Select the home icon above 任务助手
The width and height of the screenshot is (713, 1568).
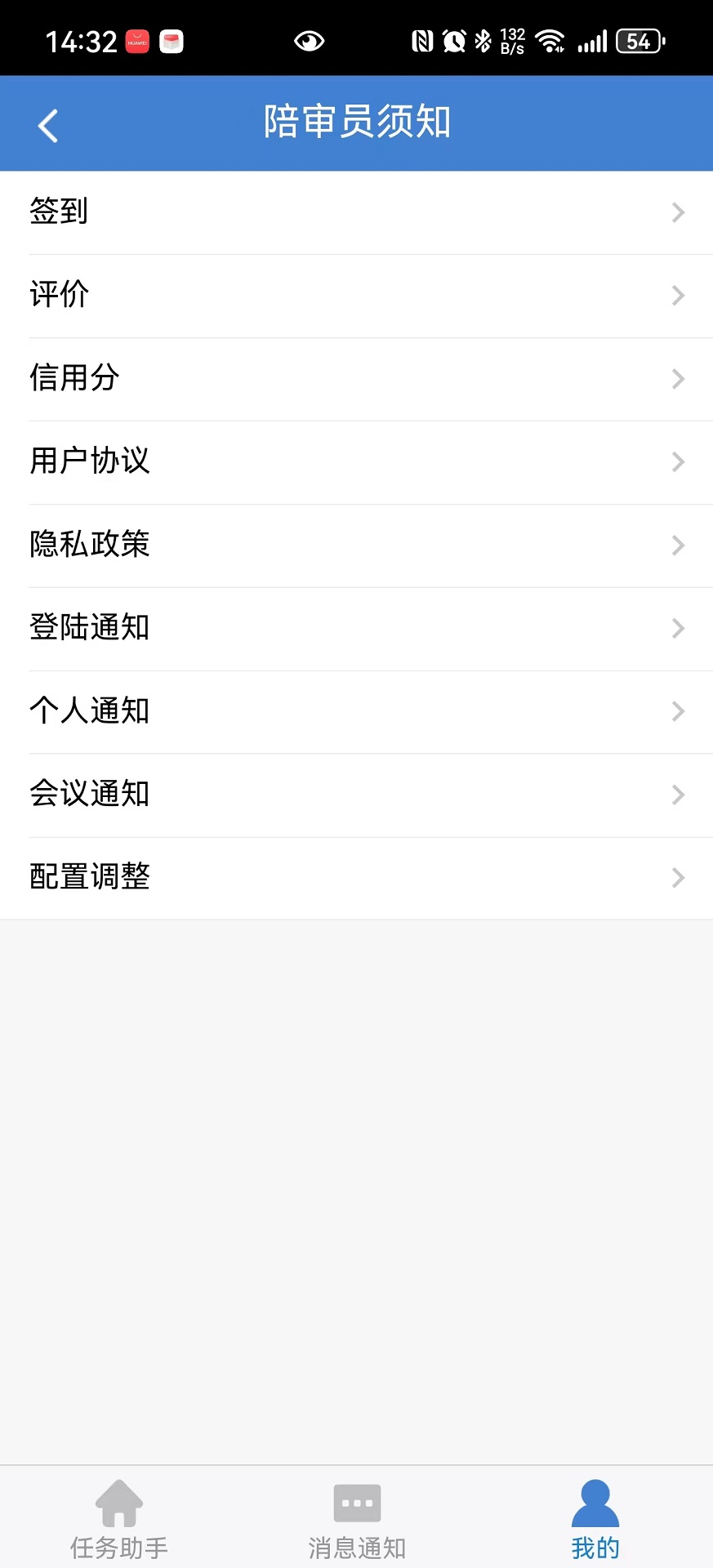[x=118, y=1503]
